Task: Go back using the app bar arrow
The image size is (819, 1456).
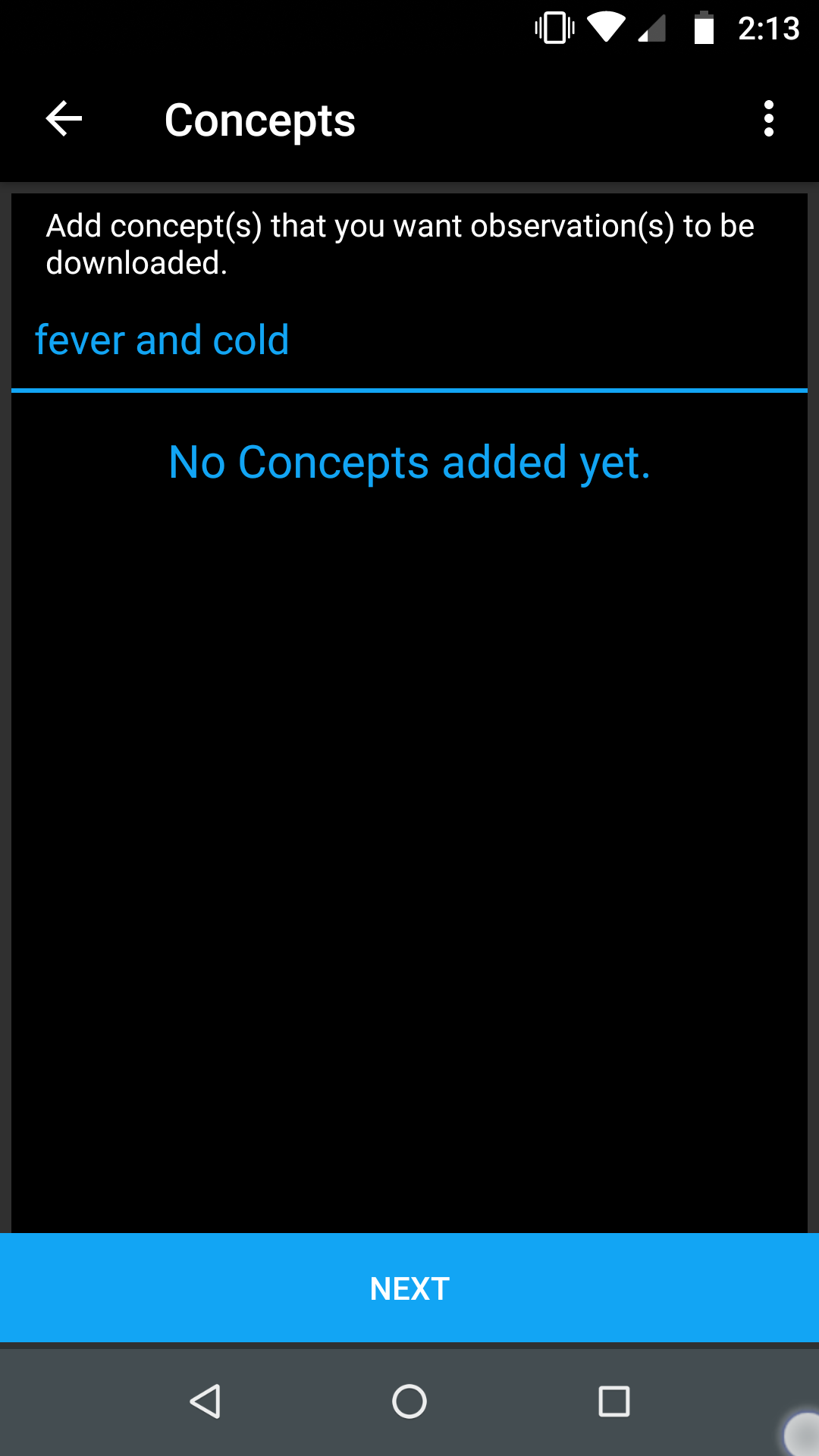Action: click(64, 119)
